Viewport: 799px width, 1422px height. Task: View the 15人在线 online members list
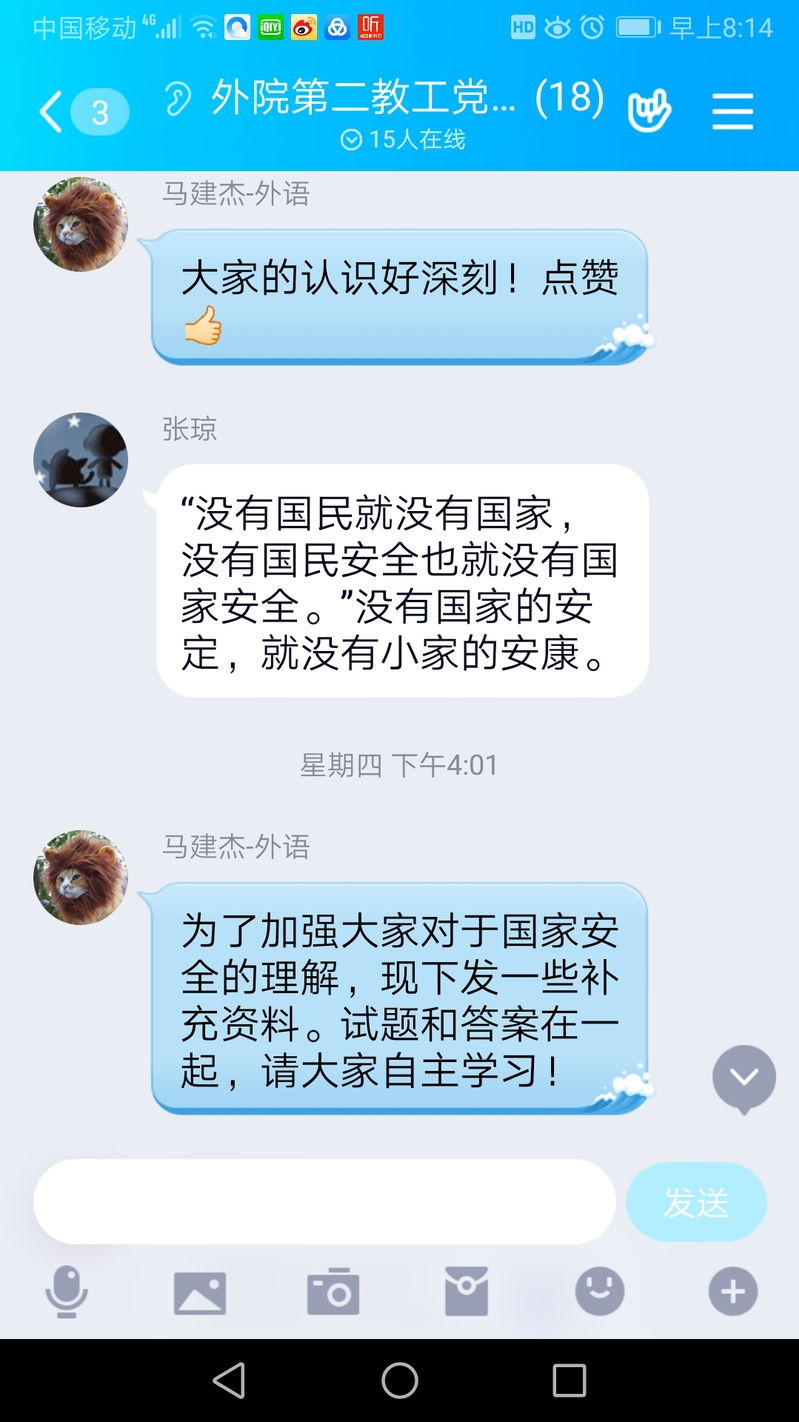tap(401, 141)
